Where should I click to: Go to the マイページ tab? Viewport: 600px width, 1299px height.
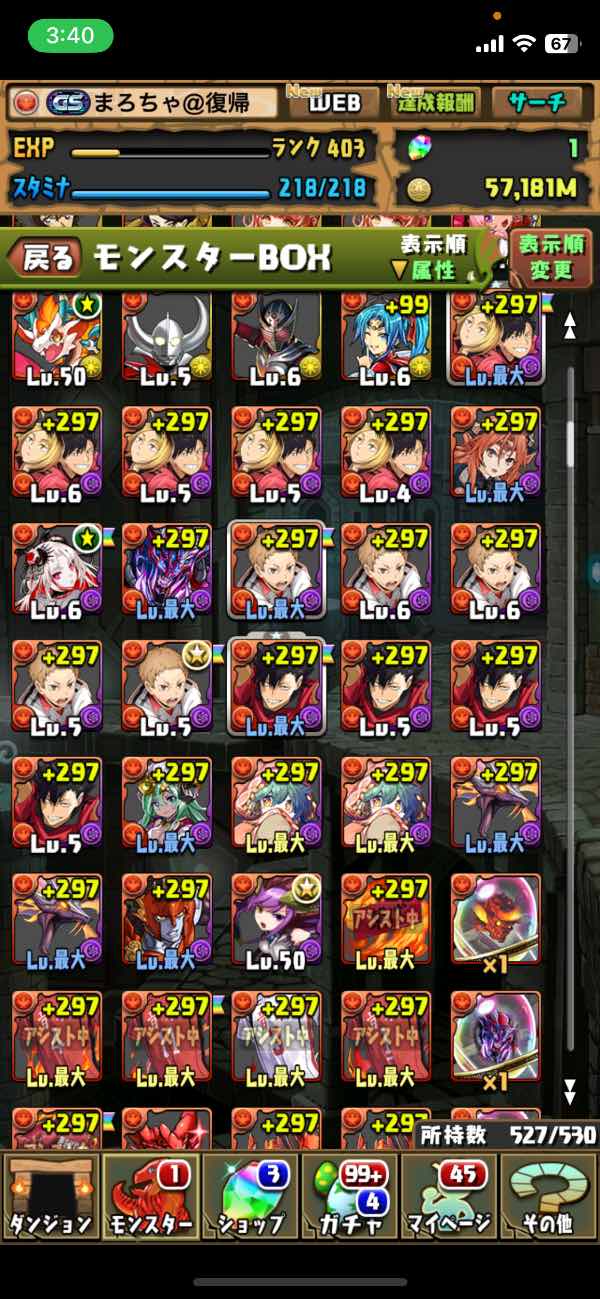(450, 1196)
